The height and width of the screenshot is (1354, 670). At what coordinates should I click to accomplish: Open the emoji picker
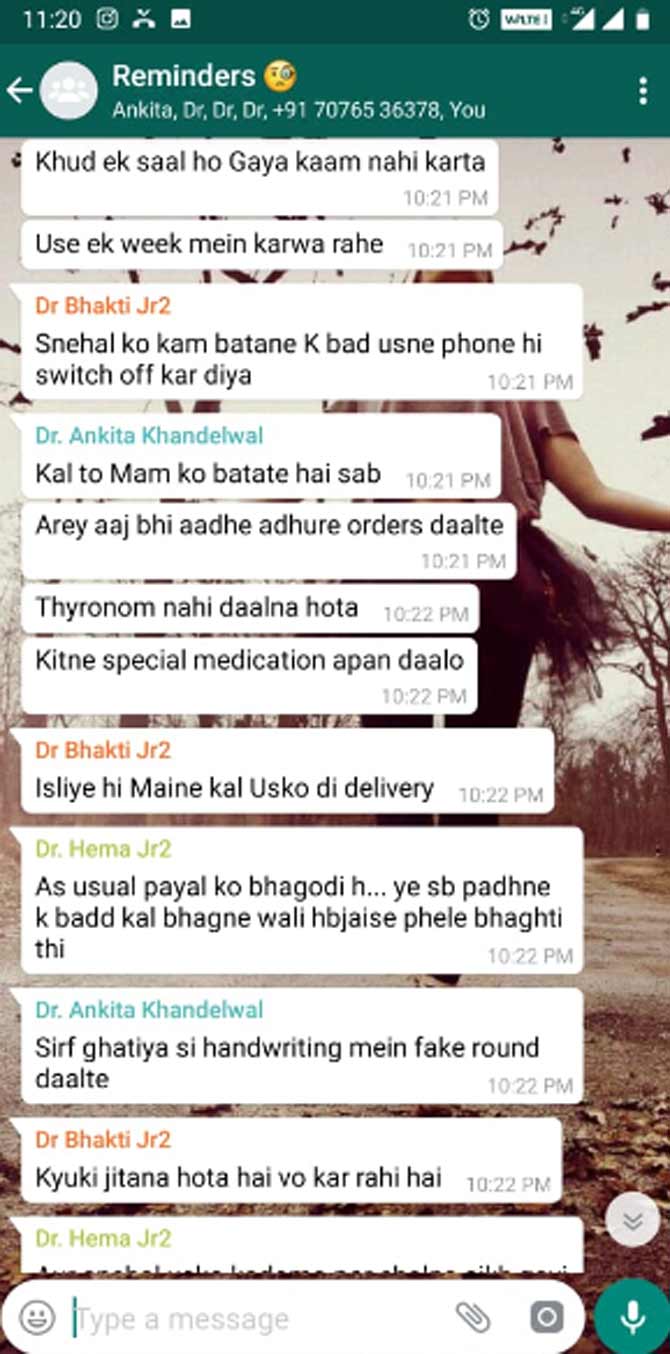tap(37, 1318)
